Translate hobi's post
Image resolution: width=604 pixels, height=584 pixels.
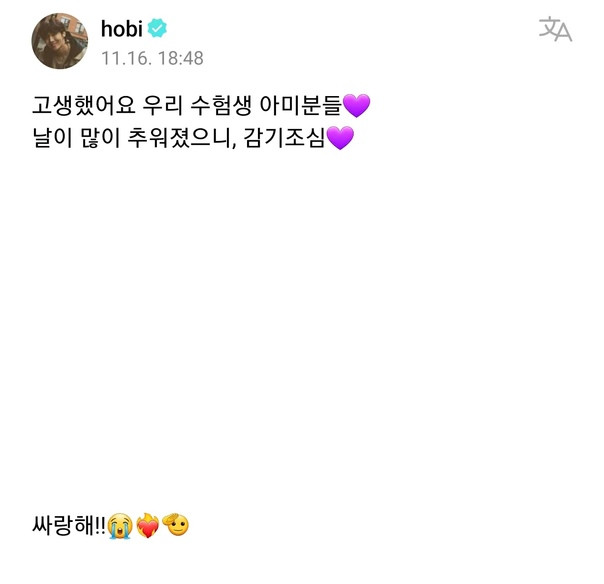(555, 30)
